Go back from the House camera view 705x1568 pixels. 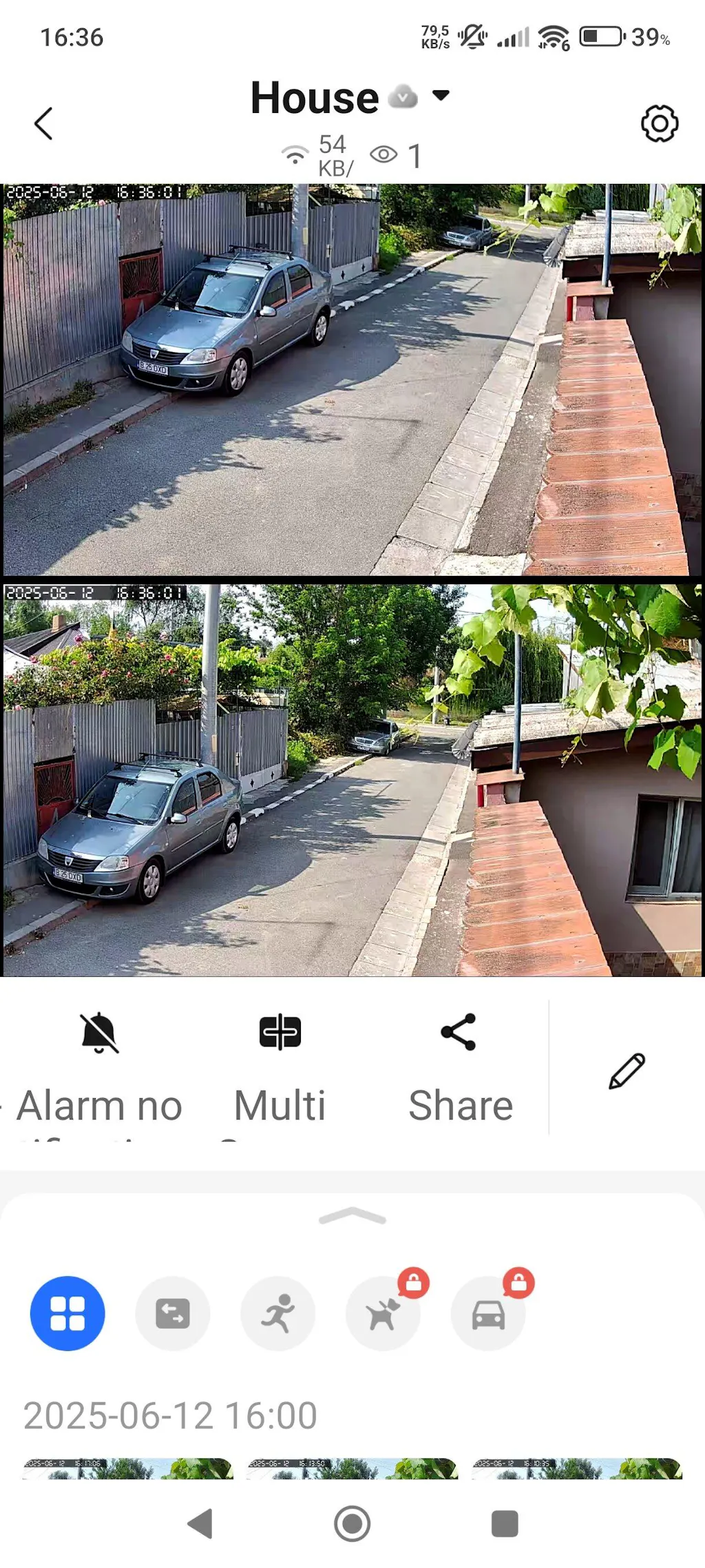pos(43,124)
